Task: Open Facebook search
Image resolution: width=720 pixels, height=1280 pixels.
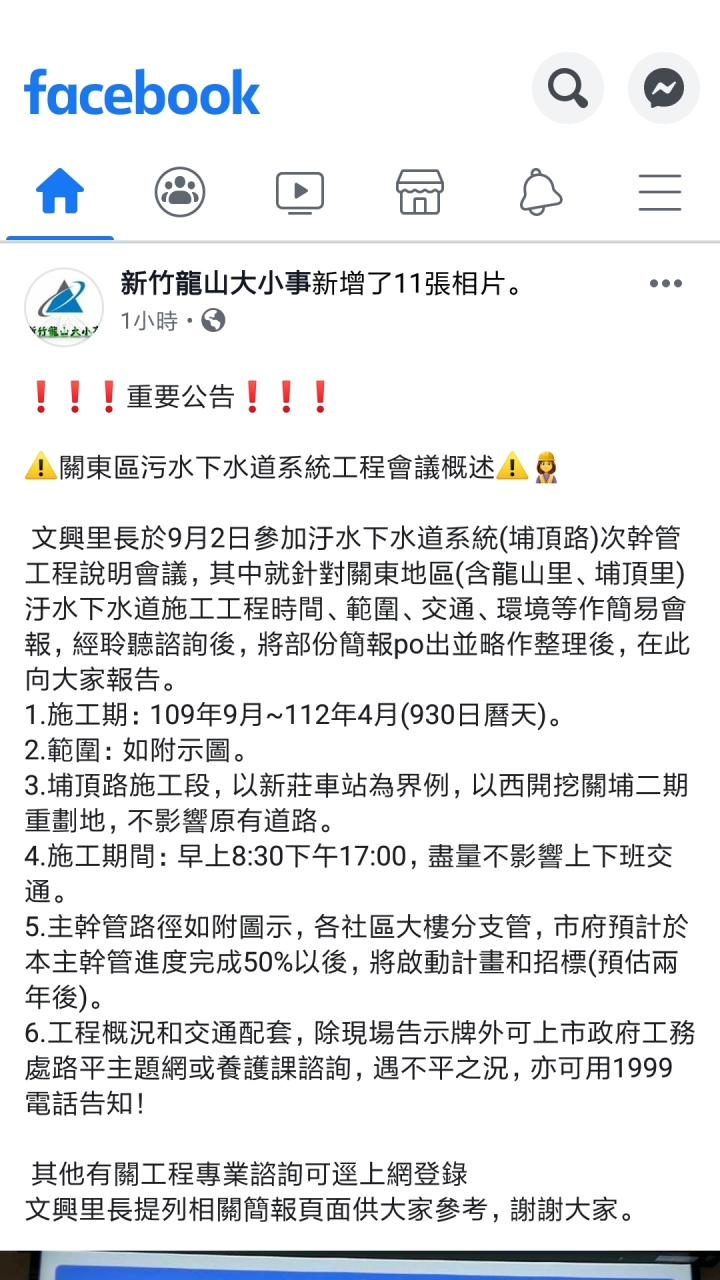Action: pos(567,89)
